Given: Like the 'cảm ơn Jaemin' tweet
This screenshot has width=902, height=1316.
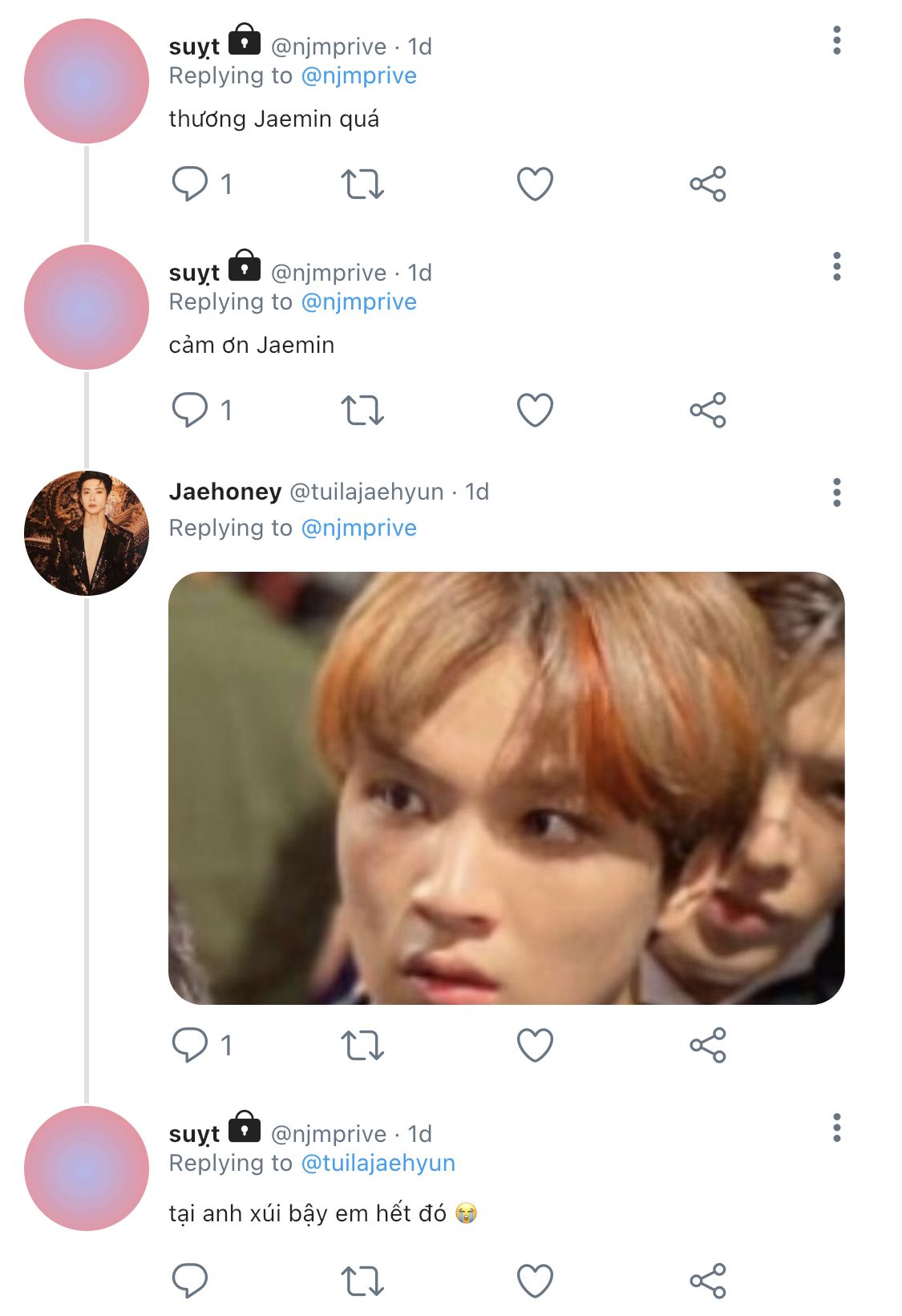Looking at the screenshot, I should click(x=535, y=410).
